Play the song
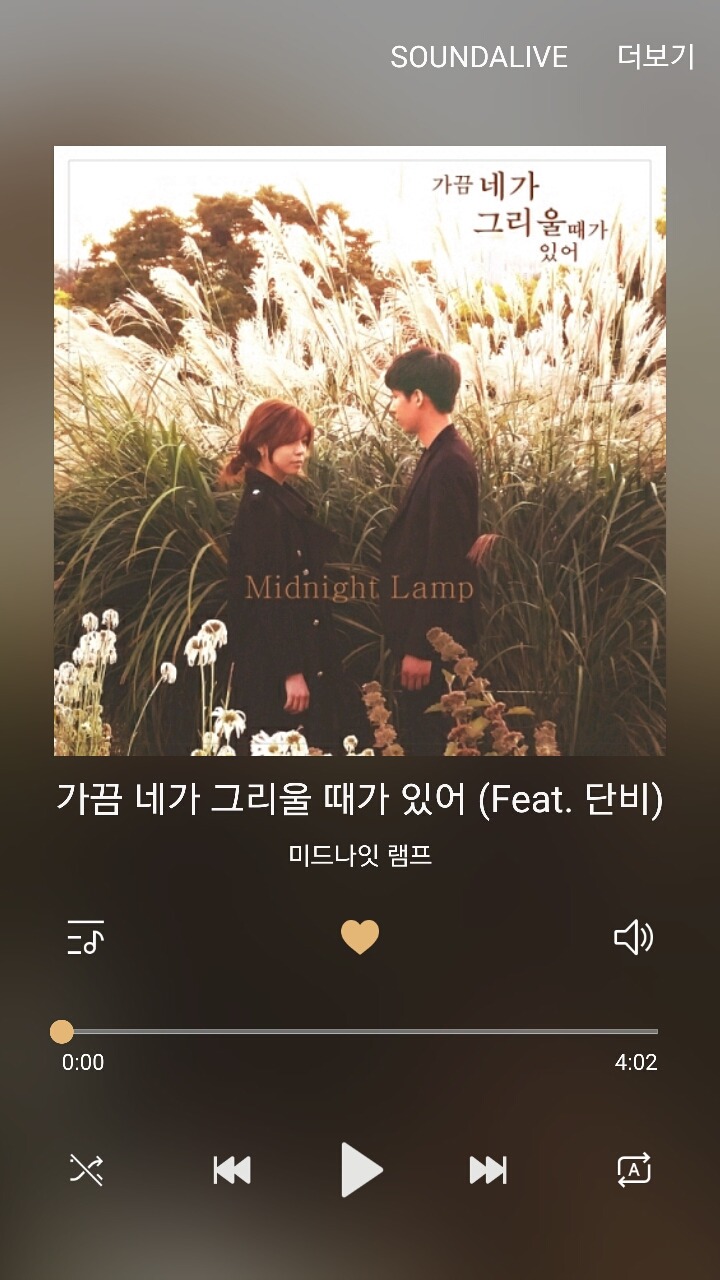Screen dimensions: 720x1280 [x=360, y=1169]
